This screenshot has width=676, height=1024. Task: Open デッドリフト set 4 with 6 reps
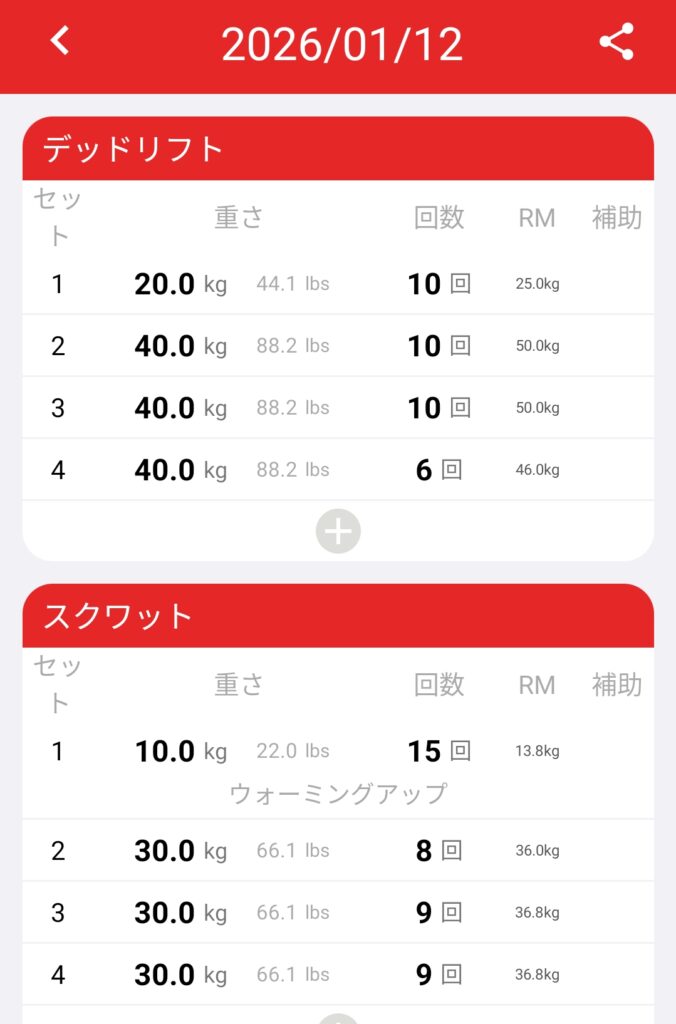(338, 470)
